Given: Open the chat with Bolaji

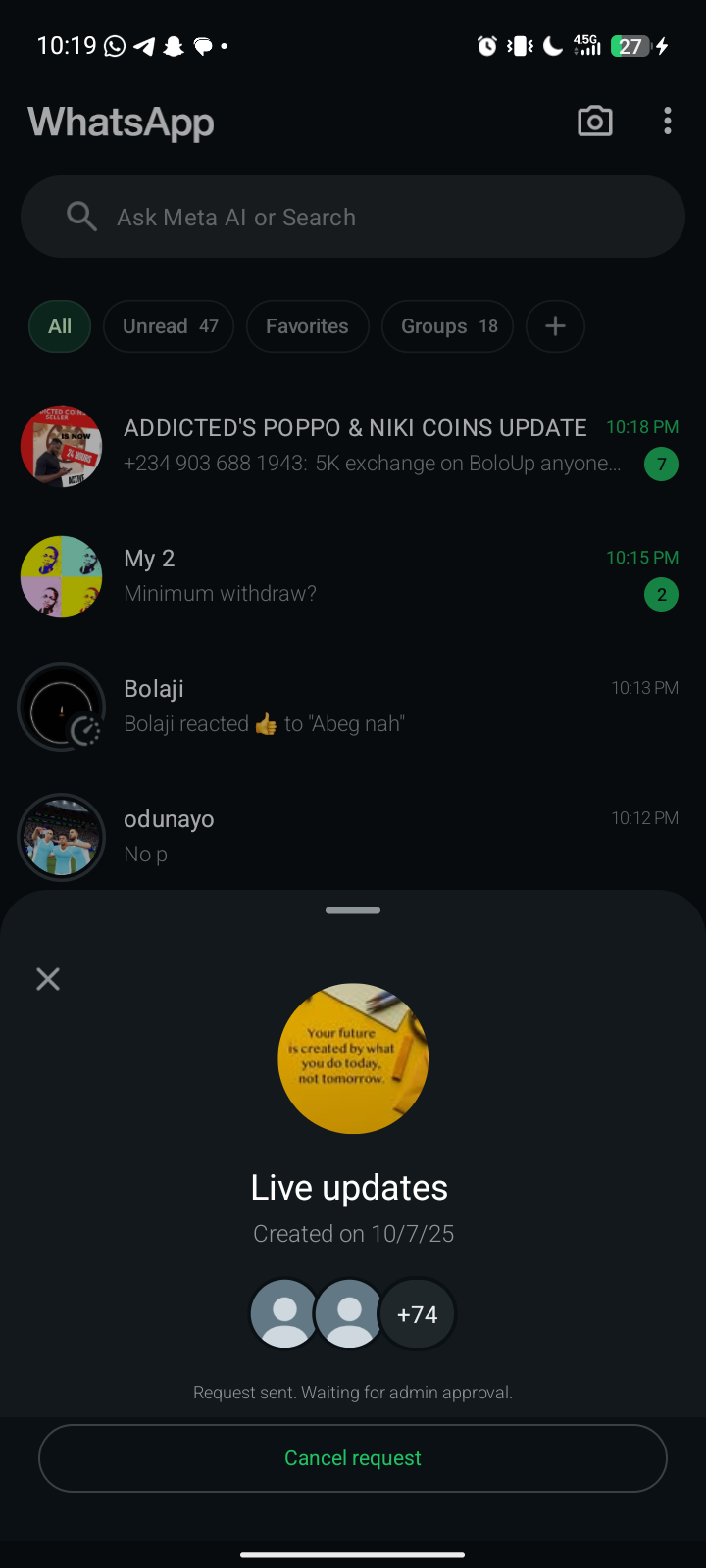Looking at the screenshot, I should pyautogui.click(x=353, y=707).
